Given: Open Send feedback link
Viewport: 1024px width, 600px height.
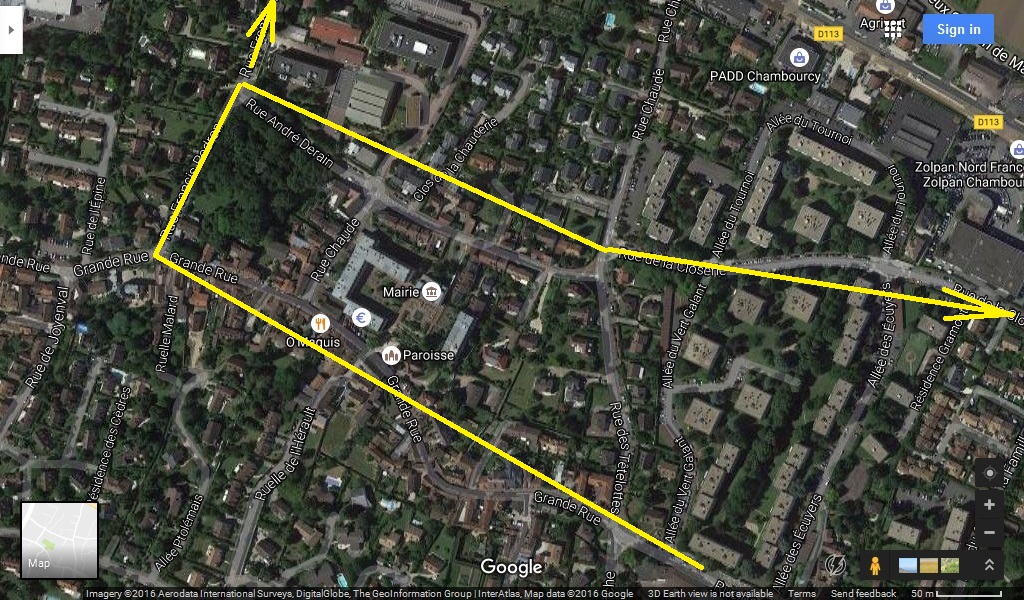Looking at the screenshot, I should tap(863, 594).
